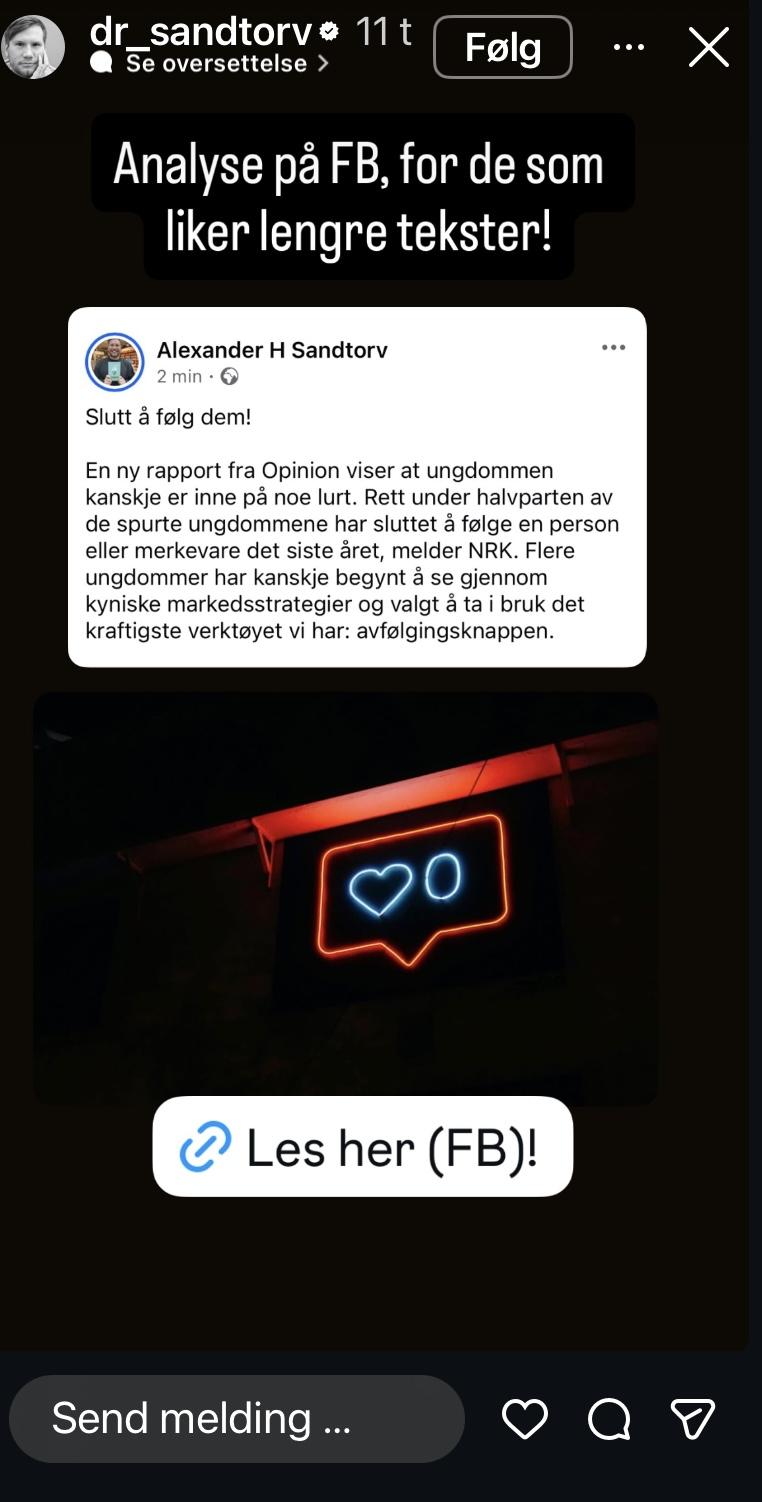
Task: Close the story viewer
Action: 708,47
